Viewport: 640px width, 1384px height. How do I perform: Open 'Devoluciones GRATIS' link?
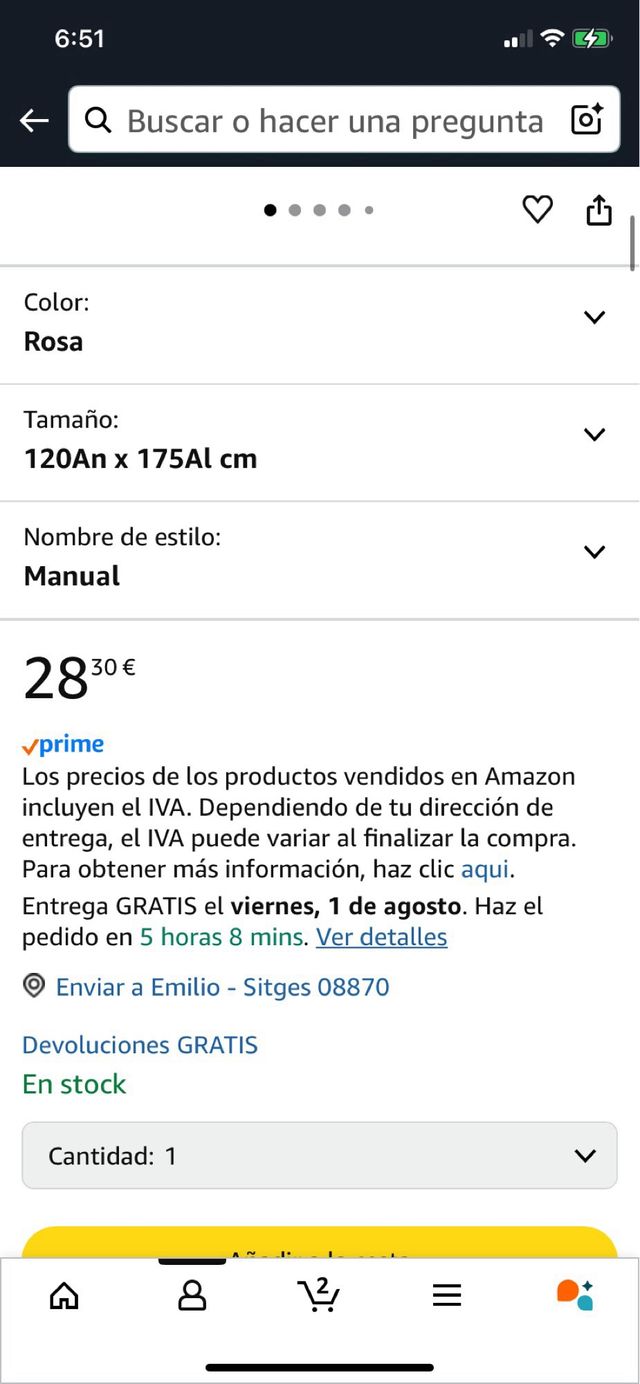click(140, 1045)
